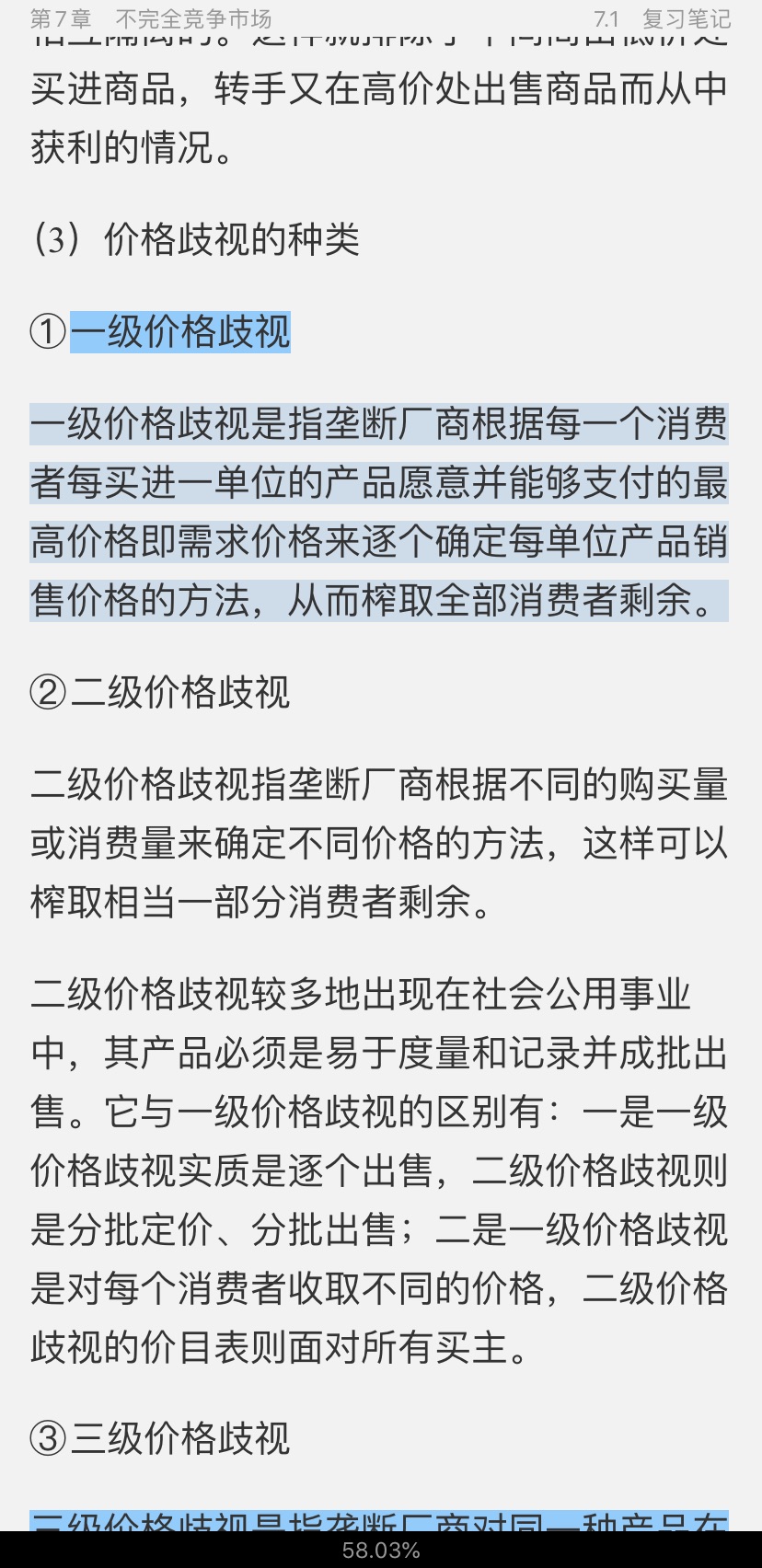Tap the highlighted heading 一级价格歧视
The width and height of the screenshot is (762, 1568).
tap(180, 332)
